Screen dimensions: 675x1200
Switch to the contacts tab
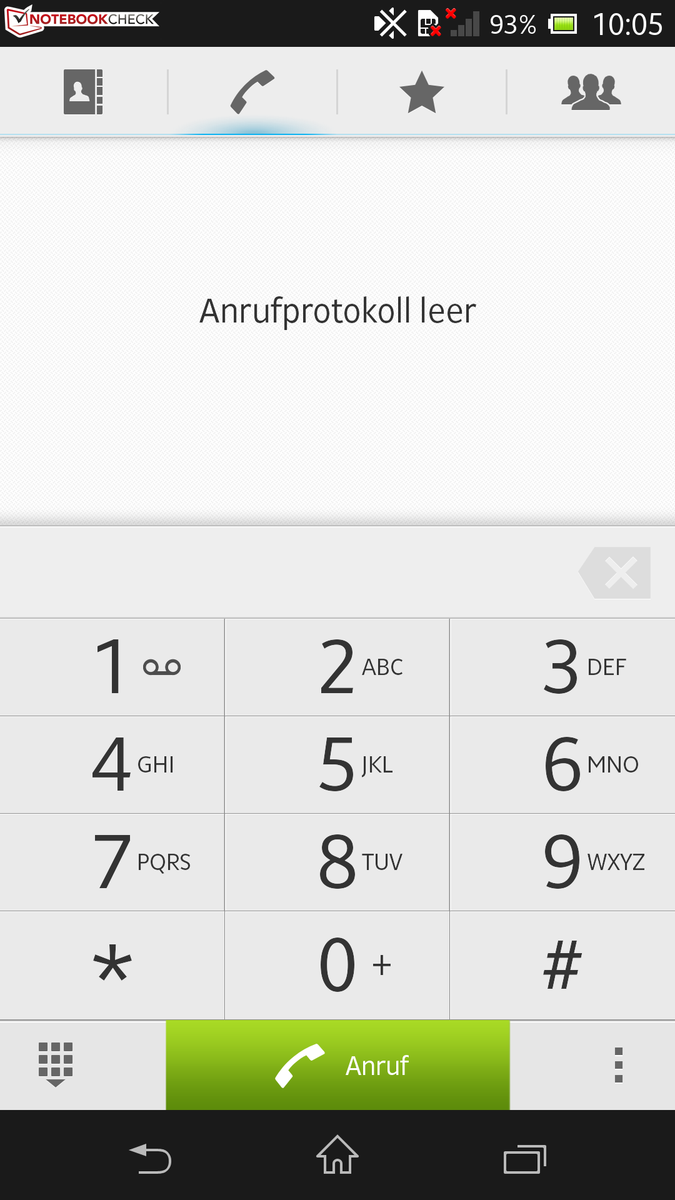point(84,93)
